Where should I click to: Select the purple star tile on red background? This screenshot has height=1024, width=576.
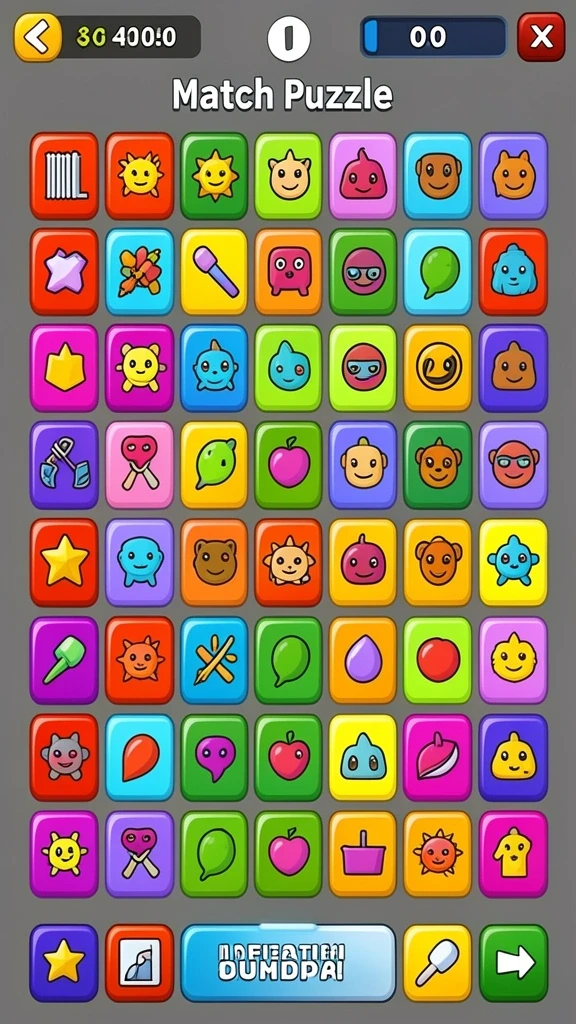(64, 272)
